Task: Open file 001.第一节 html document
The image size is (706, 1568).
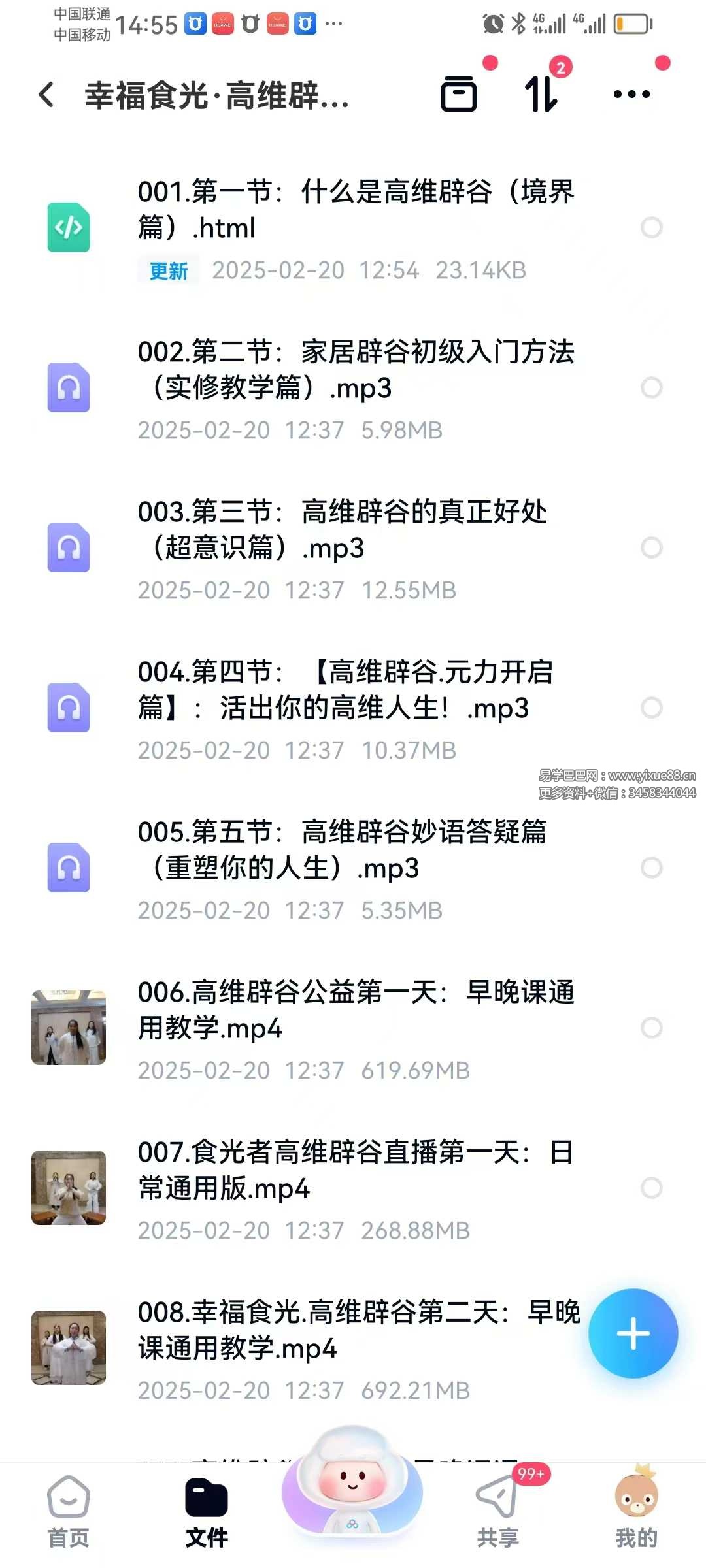Action: [x=356, y=210]
